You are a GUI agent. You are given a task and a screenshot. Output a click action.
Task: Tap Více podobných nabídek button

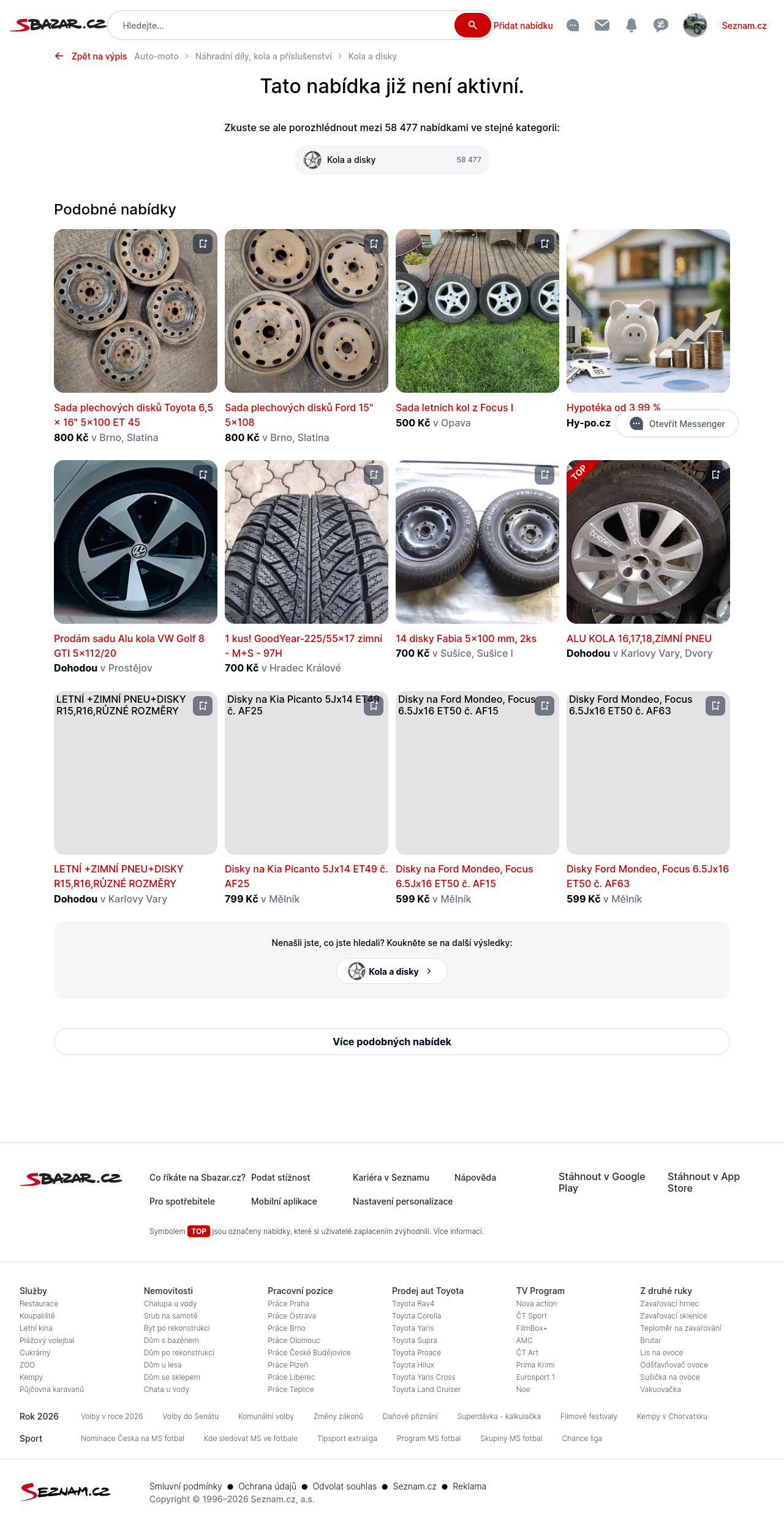pyautogui.click(x=392, y=1042)
